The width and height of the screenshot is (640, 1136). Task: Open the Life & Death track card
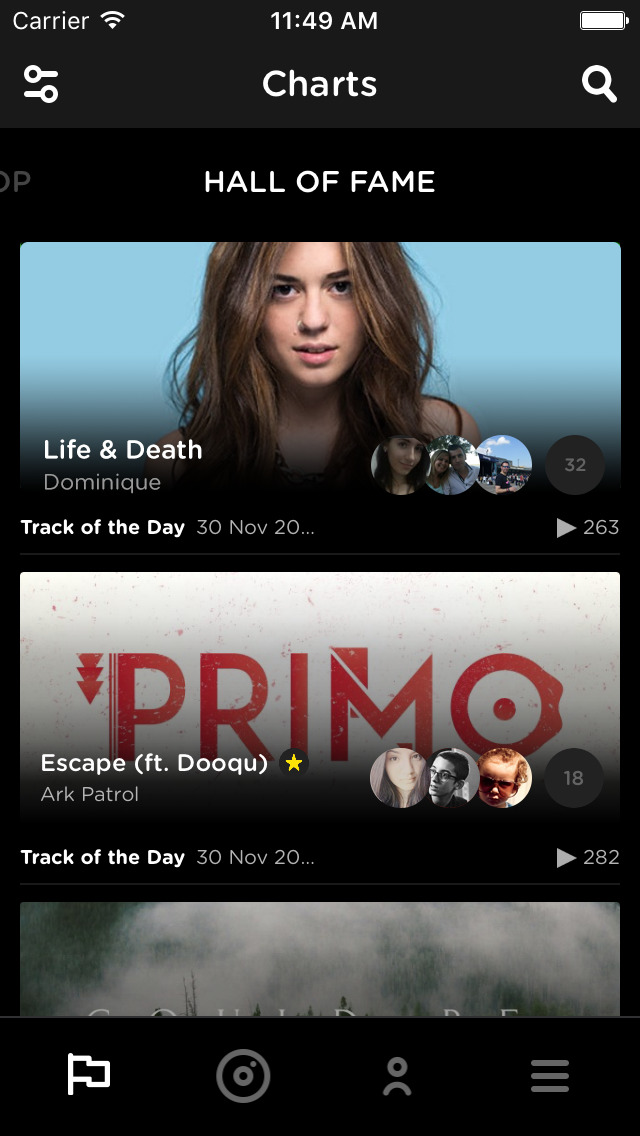(x=320, y=369)
